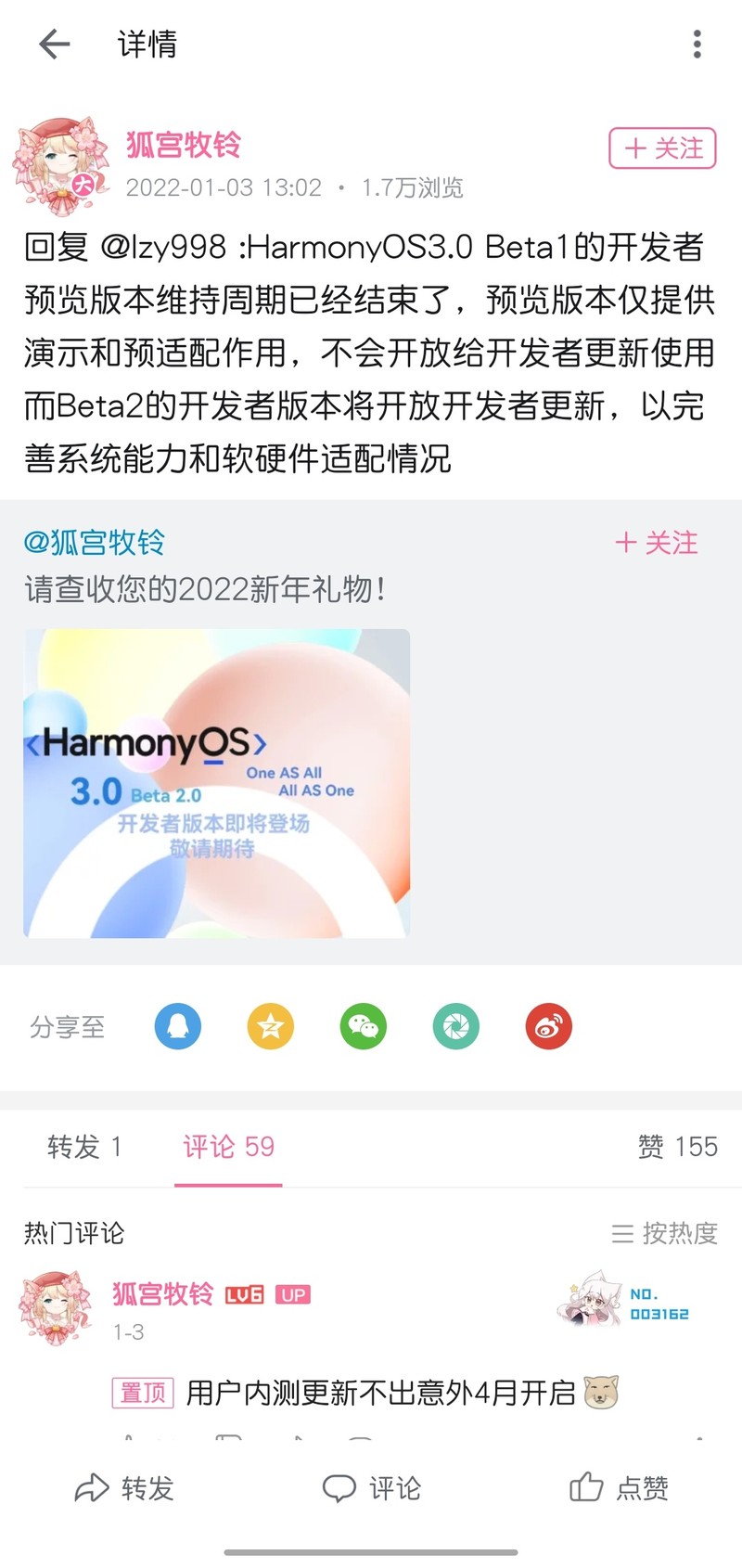Tap 转发 in the bottom bar
Screen dimensions: 742x1568
124,1488
